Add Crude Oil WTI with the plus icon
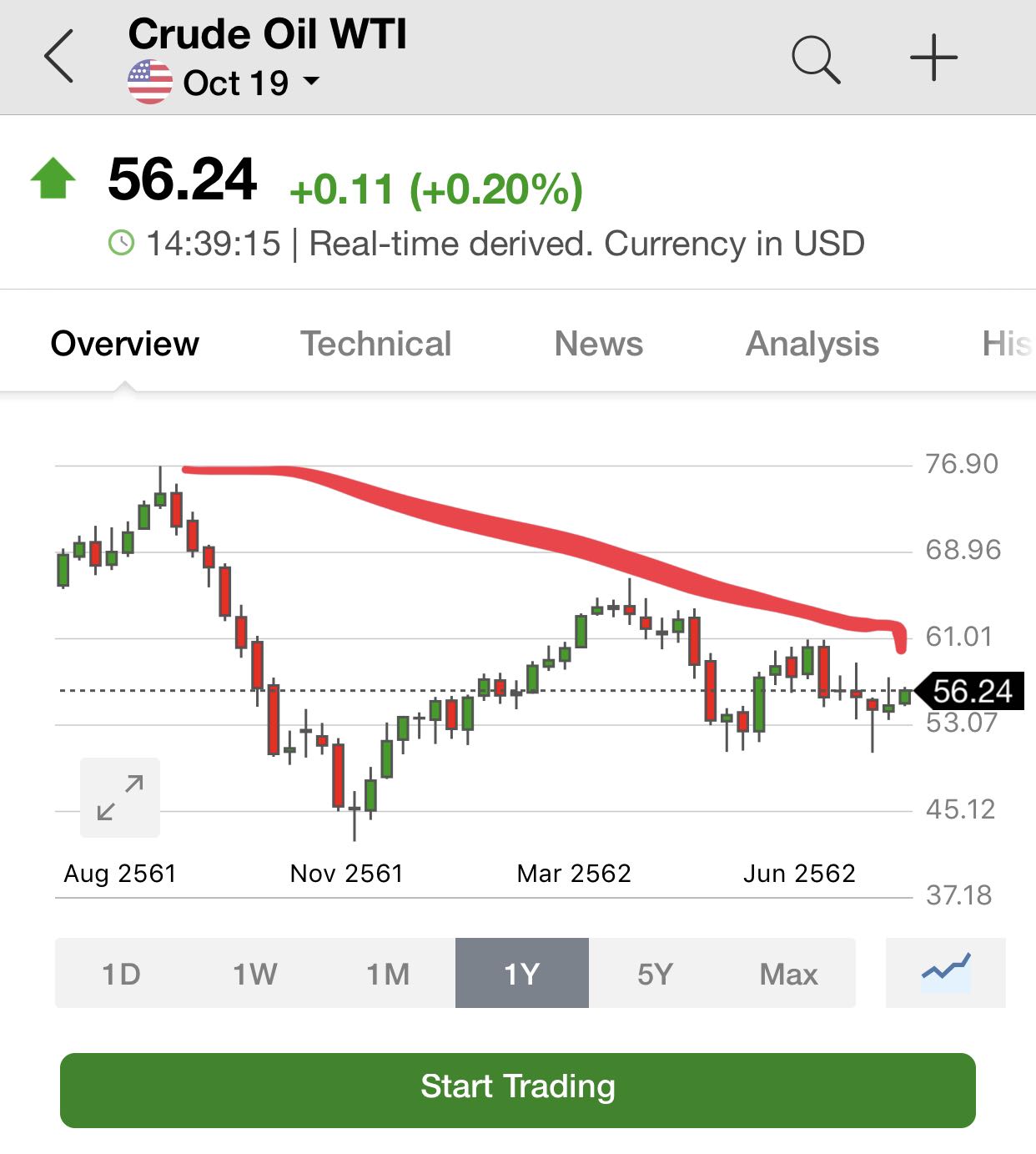This screenshot has width=1036, height=1154. pos(933,58)
